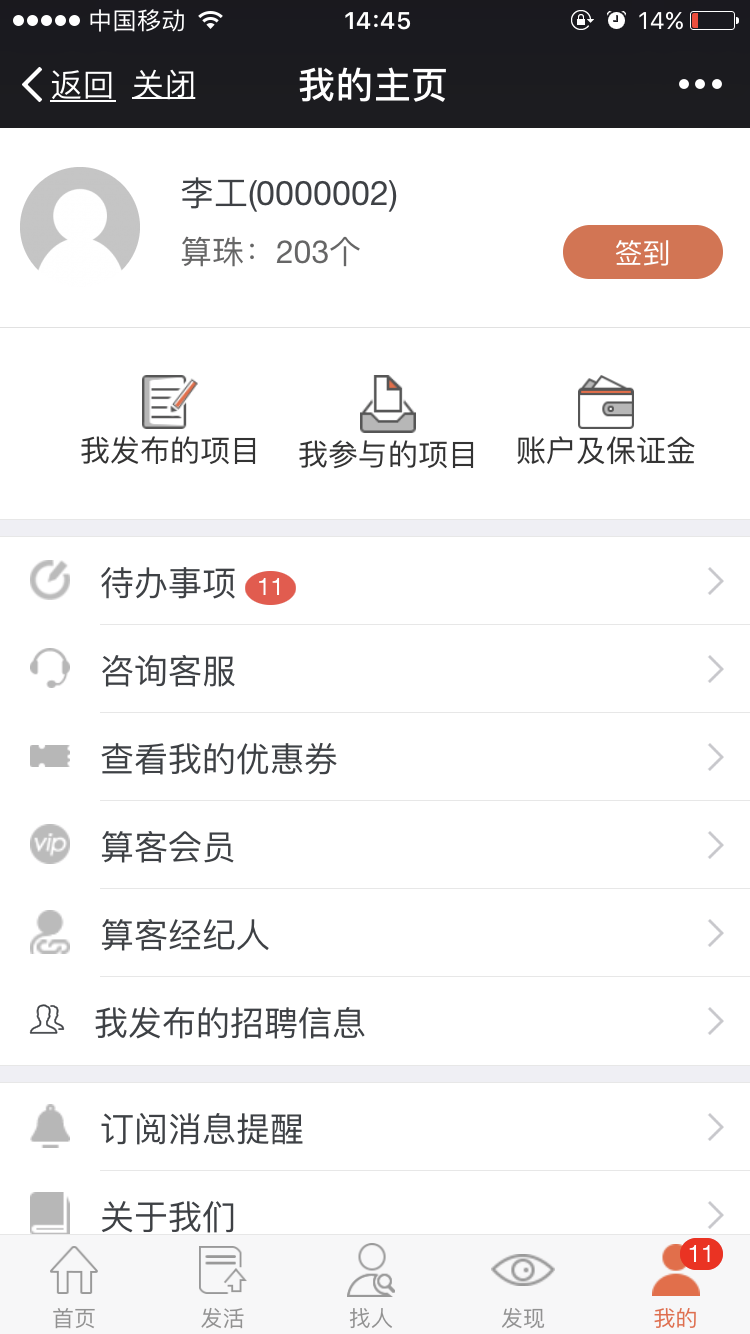The height and width of the screenshot is (1334, 750).
Task: Open 订阅消息提醒 settings
Action: [x=375, y=1127]
